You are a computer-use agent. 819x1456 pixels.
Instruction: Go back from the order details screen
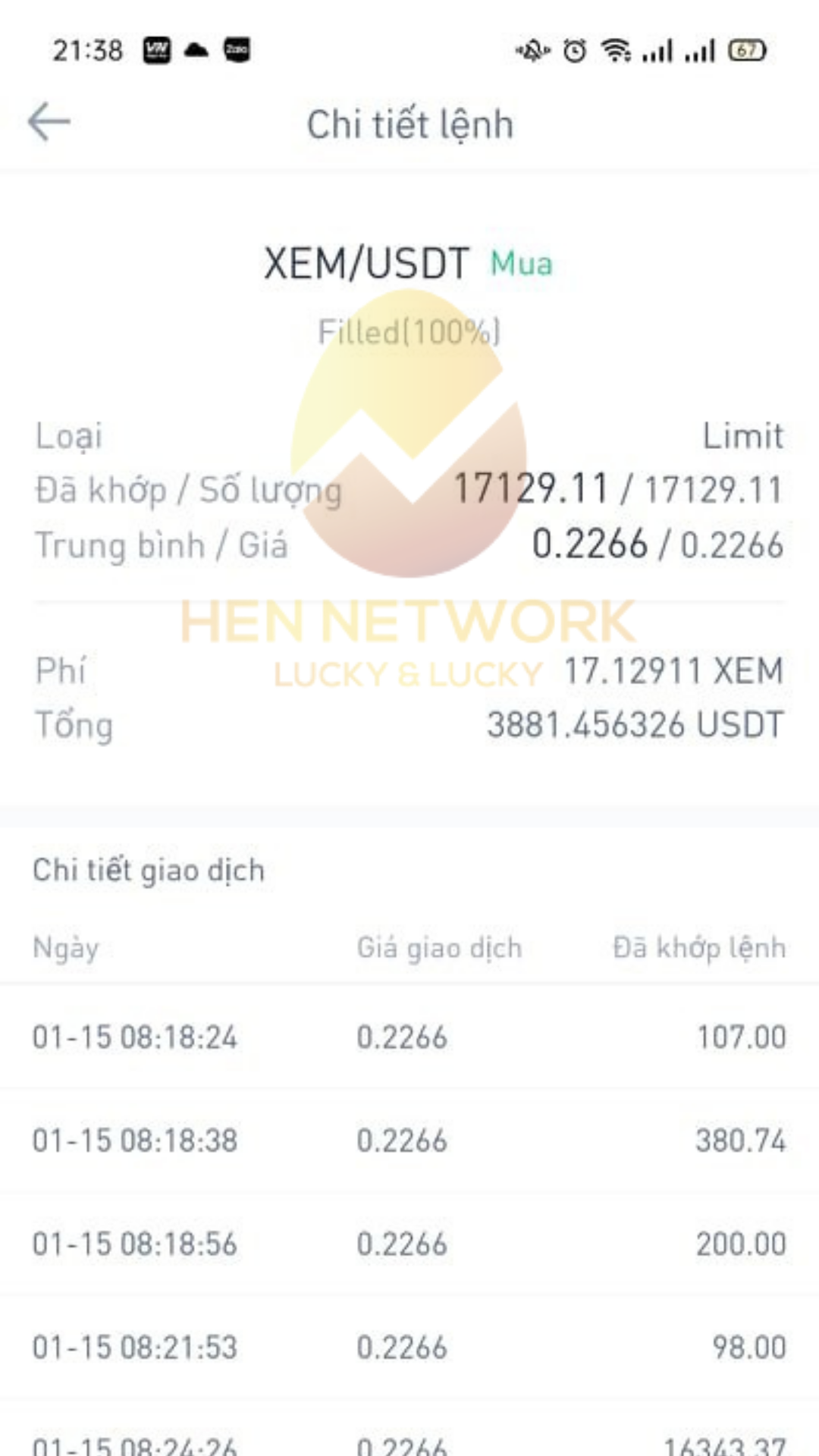tap(49, 122)
